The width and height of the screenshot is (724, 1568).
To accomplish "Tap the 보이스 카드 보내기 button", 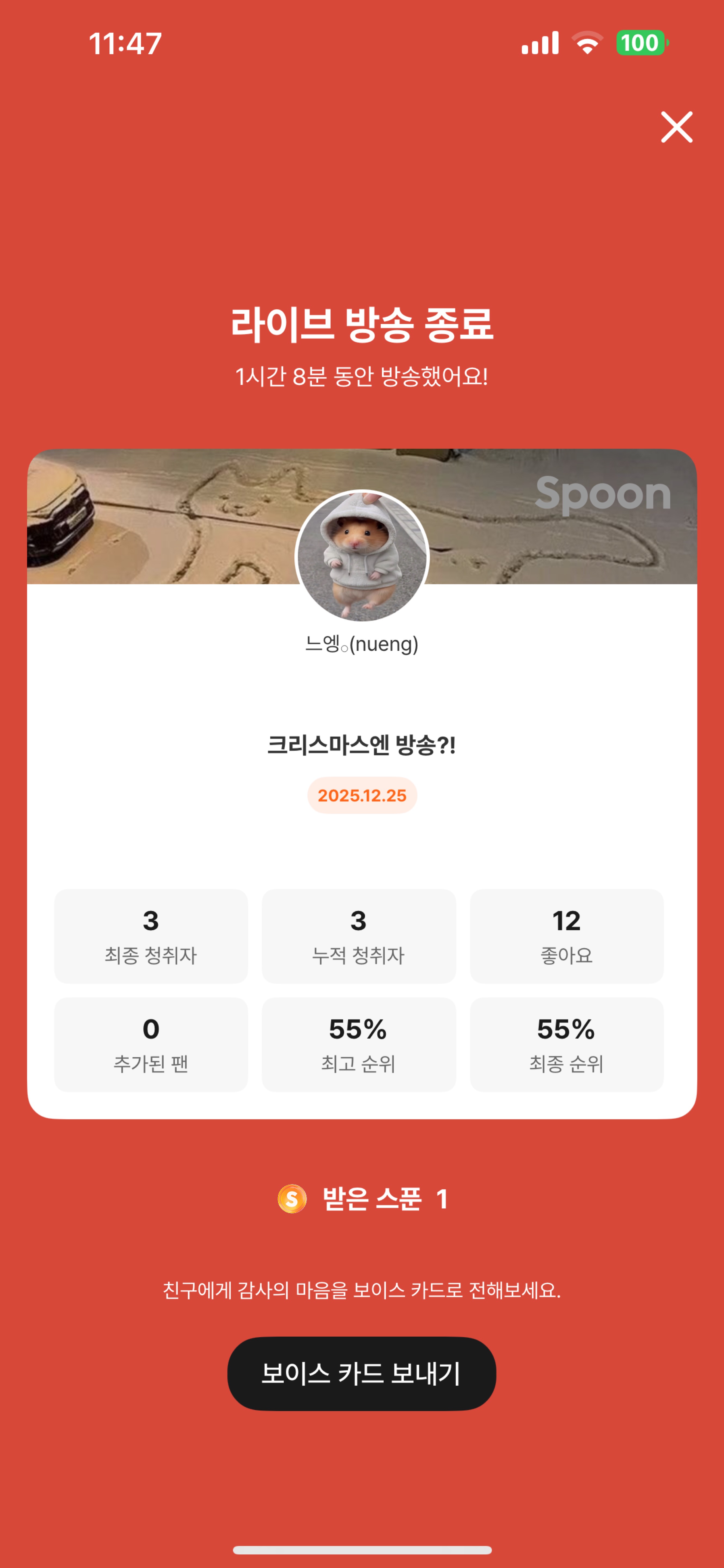I will (x=361, y=1373).
